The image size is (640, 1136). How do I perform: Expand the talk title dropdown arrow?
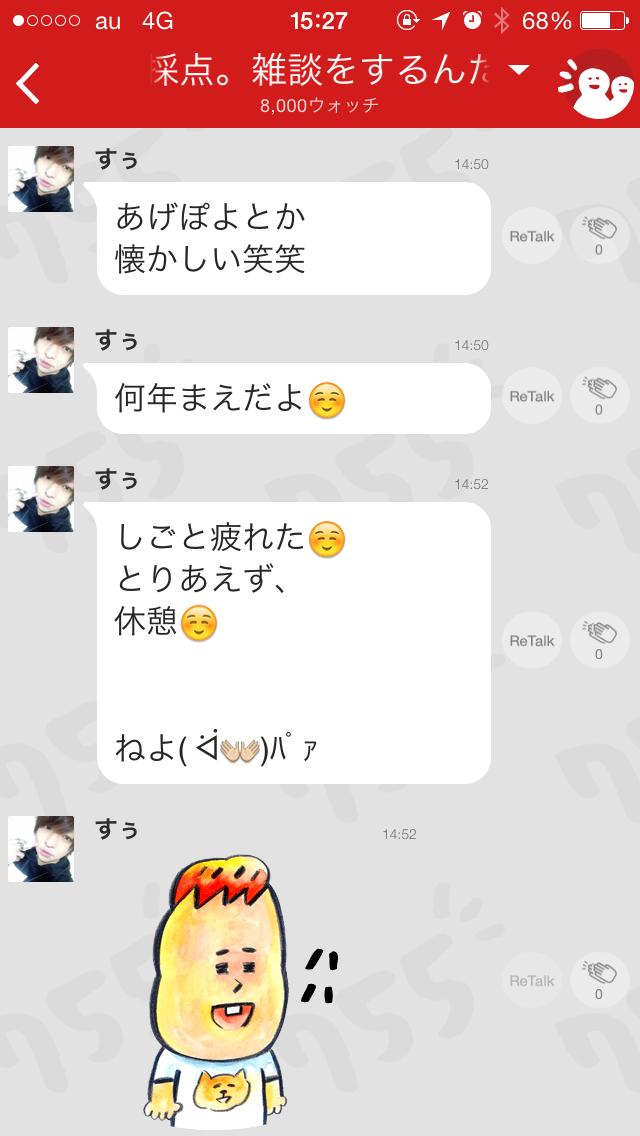tap(519, 70)
